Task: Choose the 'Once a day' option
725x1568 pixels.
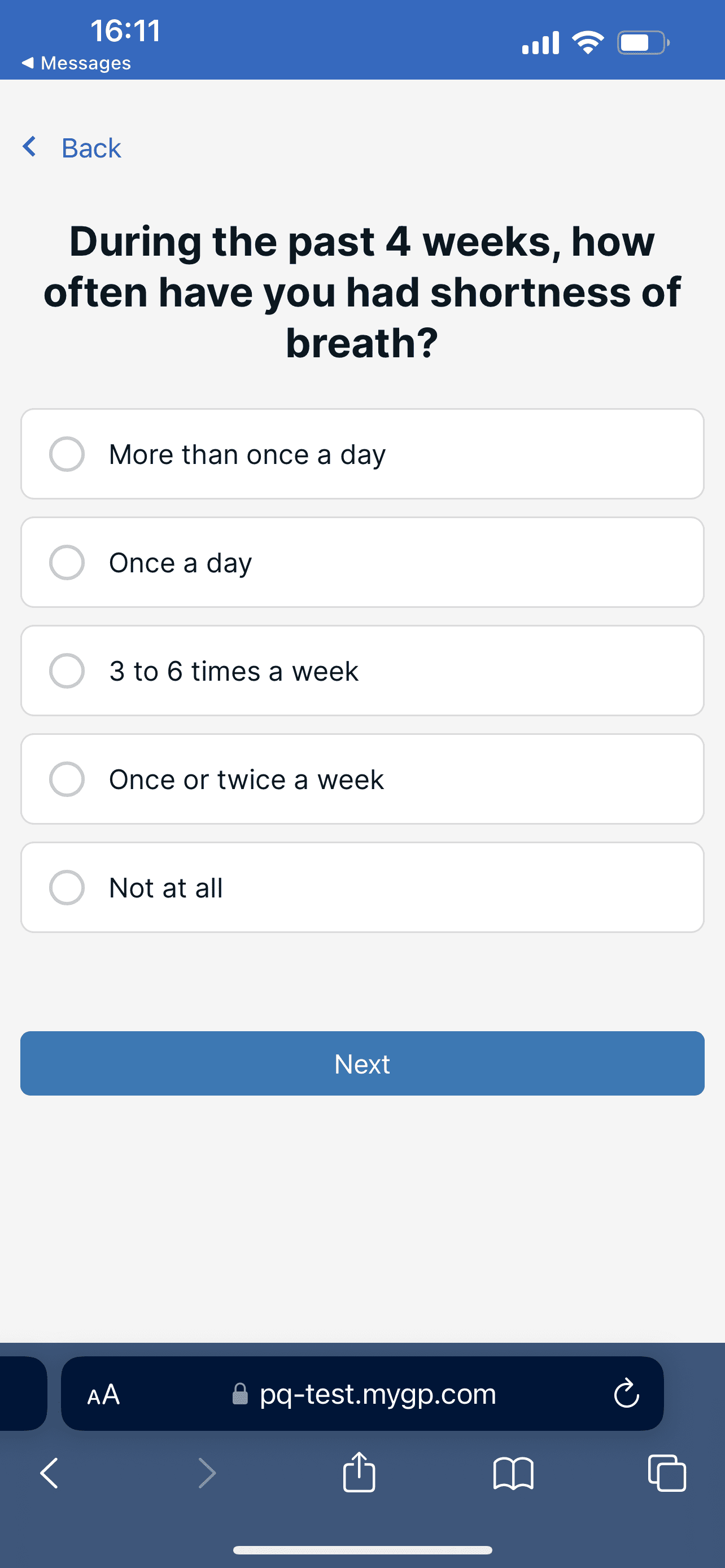Action: tap(362, 562)
